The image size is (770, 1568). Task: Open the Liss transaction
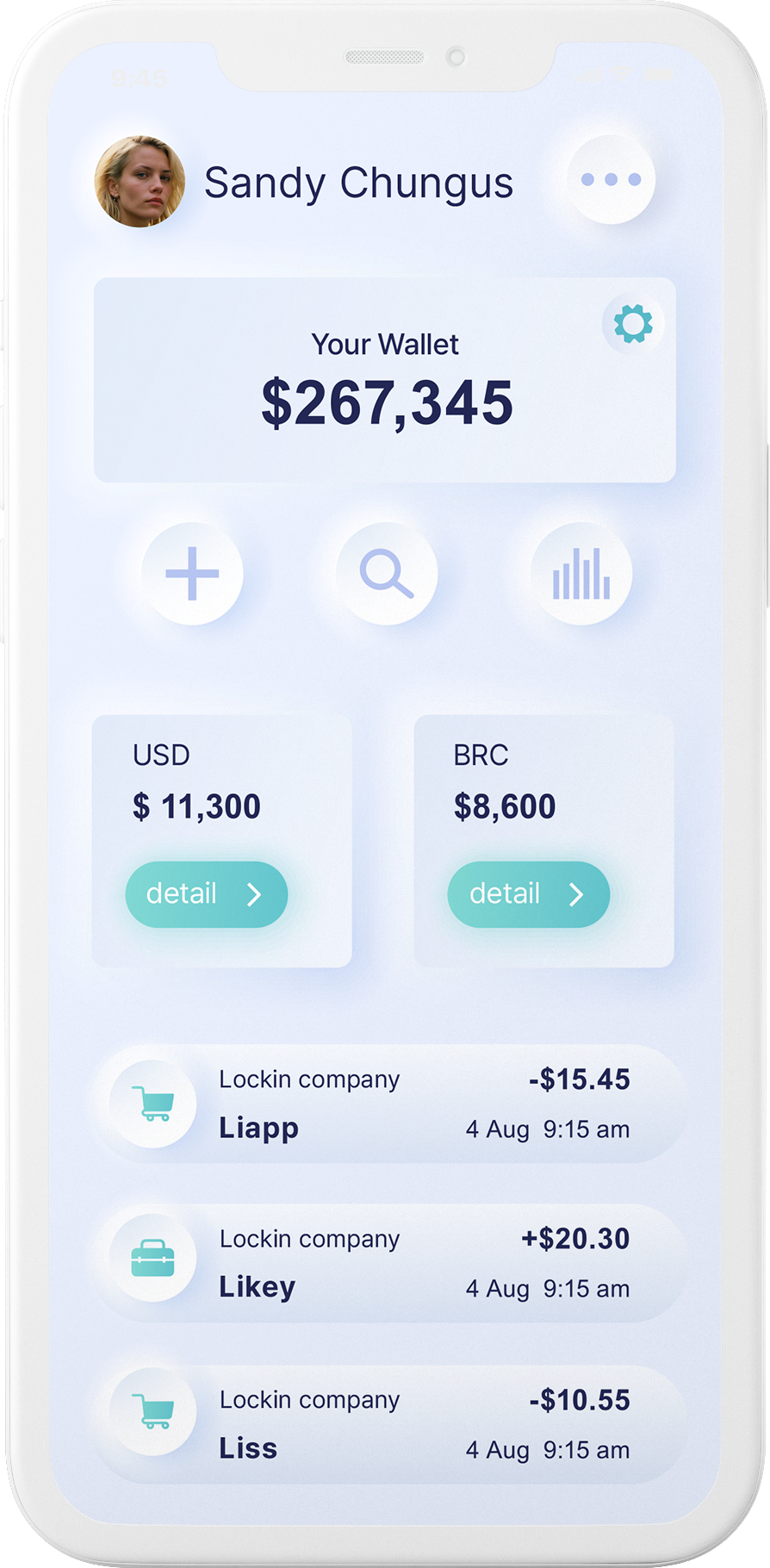(x=389, y=1424)
